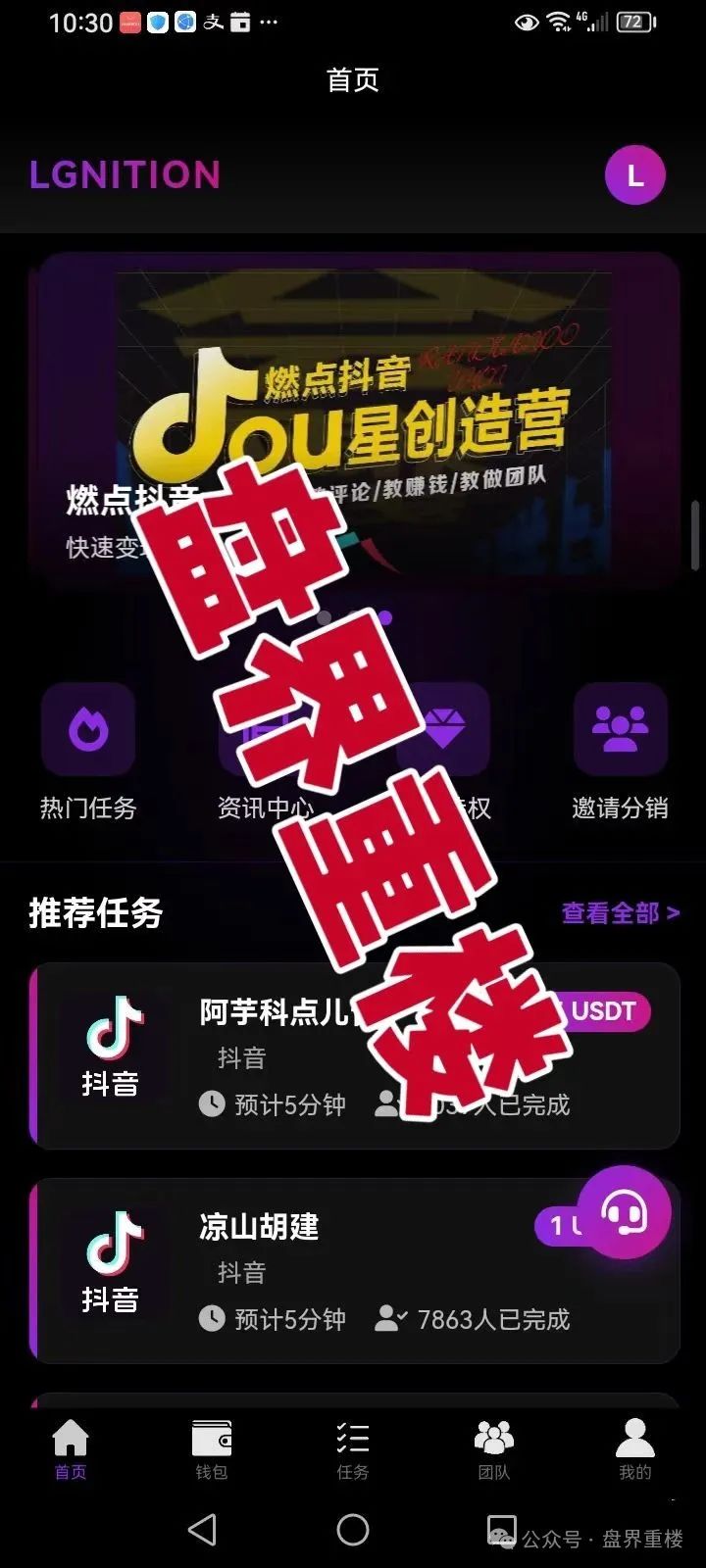
Task: Open the 凉山胡建 task card
Action: pyautogui.click(x=294, y=1272)
